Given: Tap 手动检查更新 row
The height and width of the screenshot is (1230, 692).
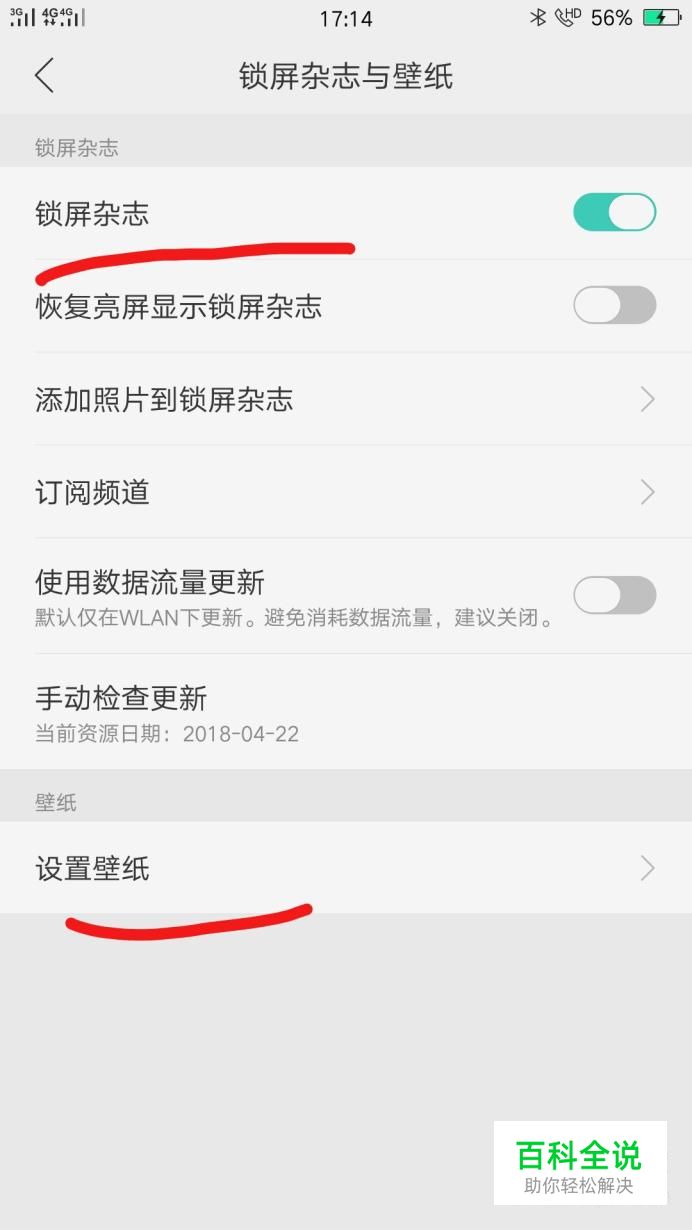Looking at the screenshot, I should (346, 712).
